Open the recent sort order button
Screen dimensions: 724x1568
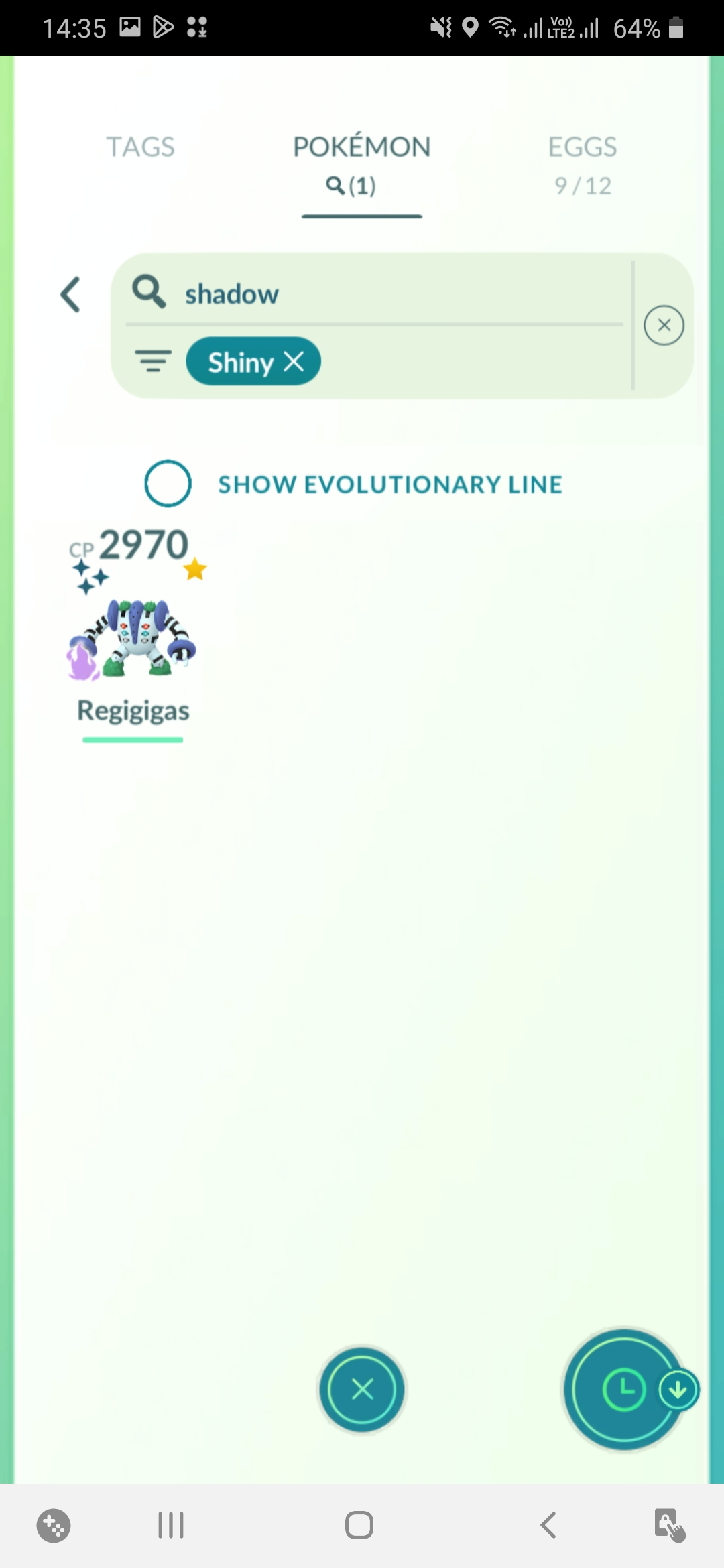click(x=623, y=1389)
